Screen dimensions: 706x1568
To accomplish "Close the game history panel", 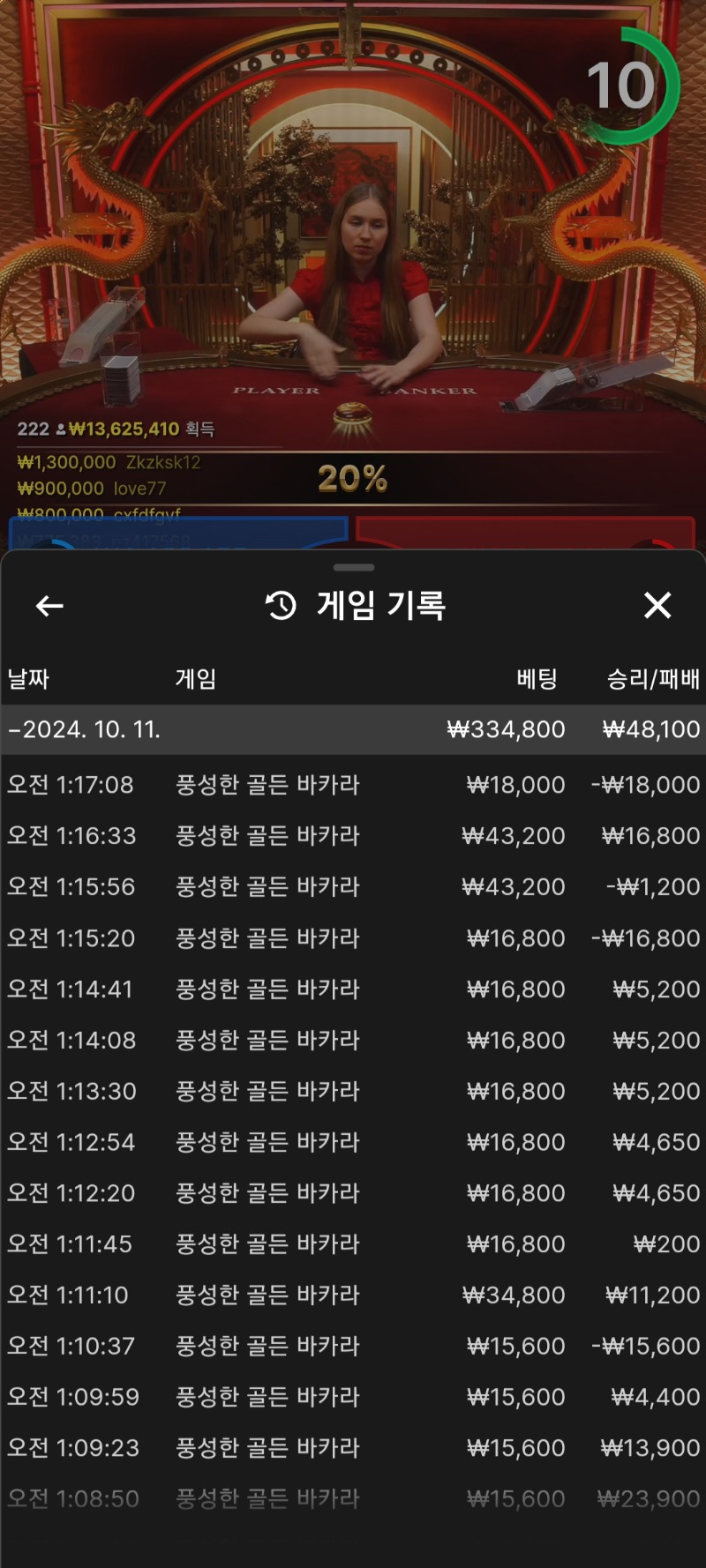I will click(657, 606).
